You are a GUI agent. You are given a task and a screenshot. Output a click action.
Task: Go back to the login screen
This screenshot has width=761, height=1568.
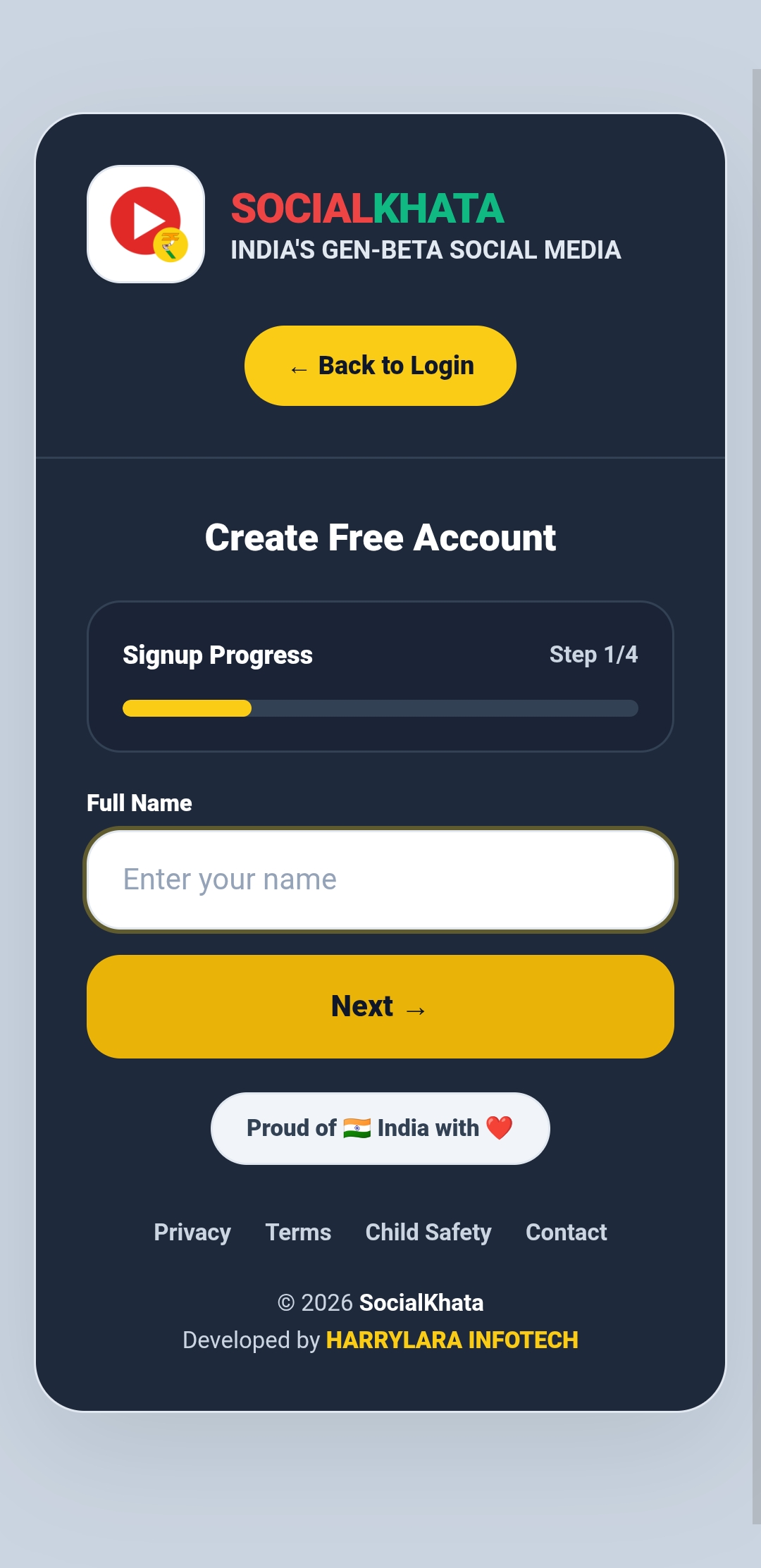point(380,366)
